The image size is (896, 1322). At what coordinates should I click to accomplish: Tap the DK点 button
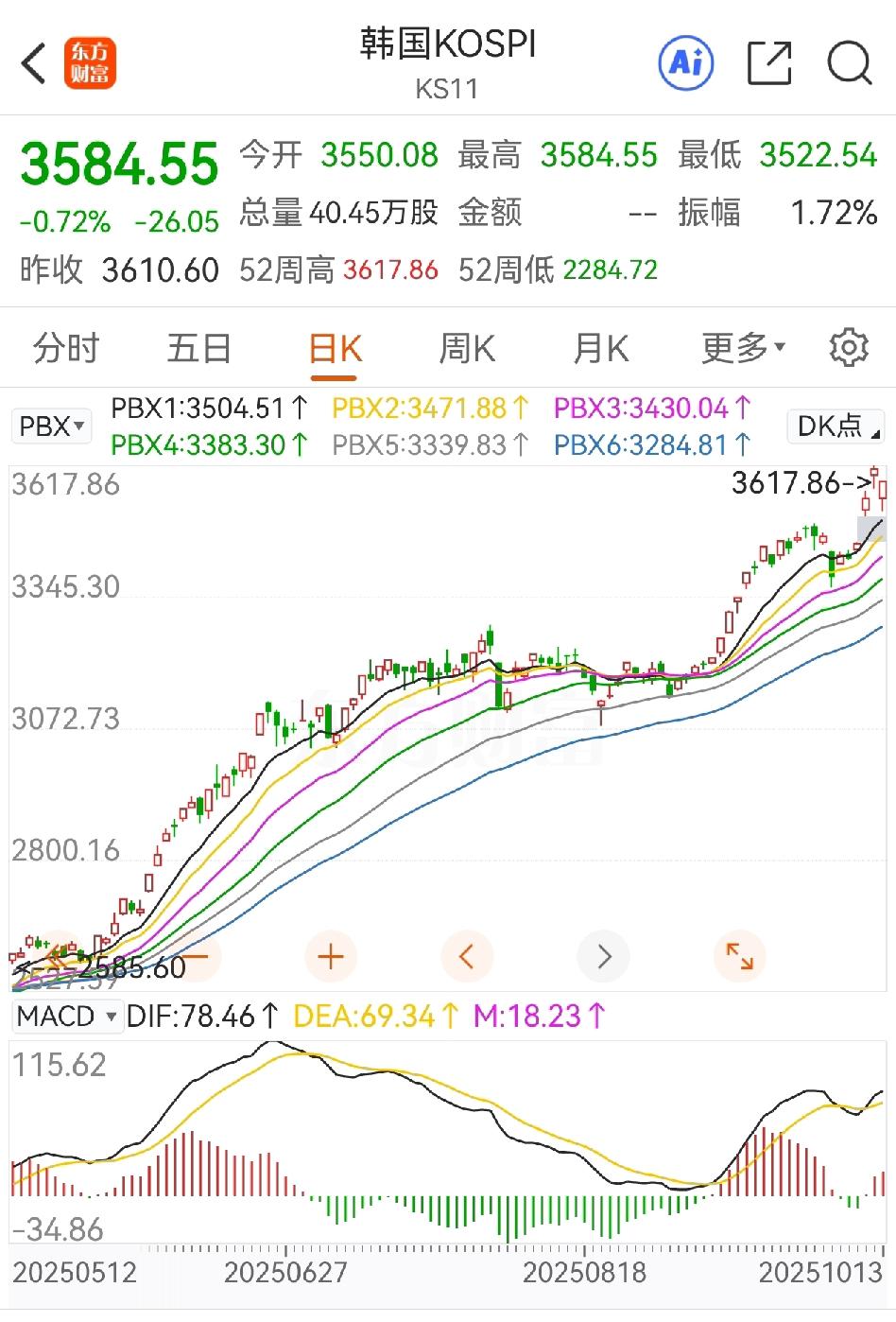(835, 426)
